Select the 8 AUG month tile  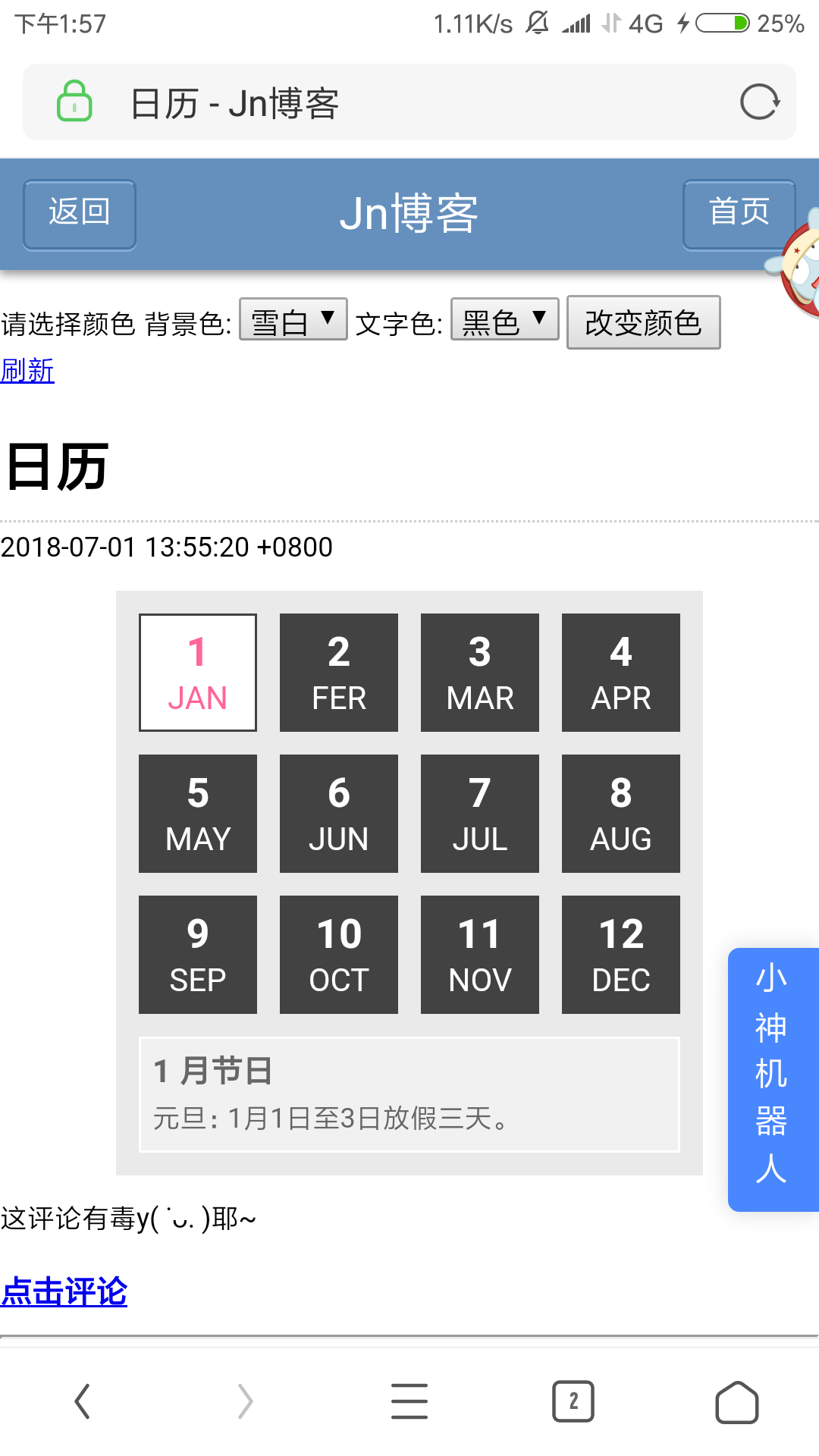pos(621,814)
